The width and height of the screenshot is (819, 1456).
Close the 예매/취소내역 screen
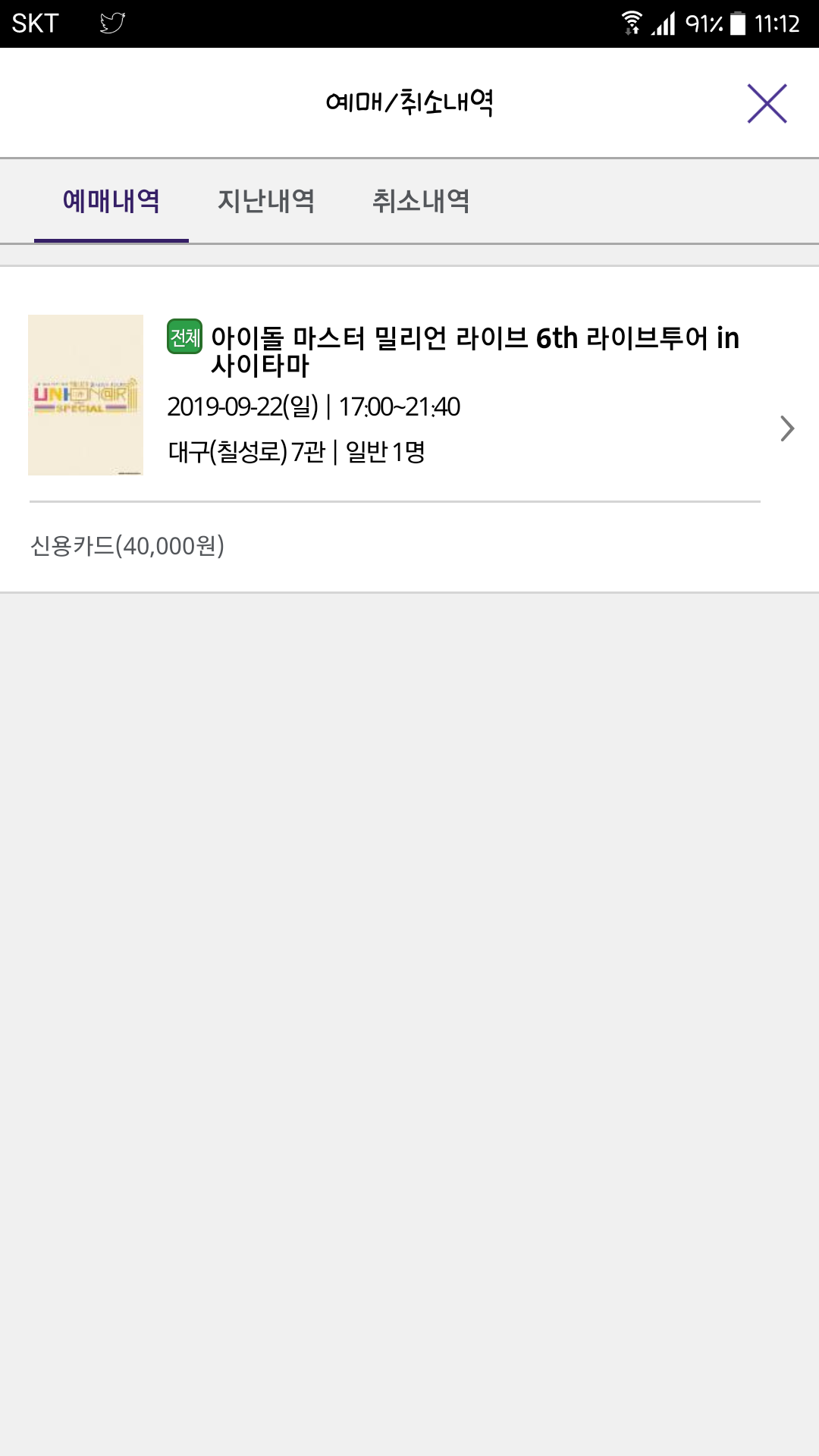[767, 104]
